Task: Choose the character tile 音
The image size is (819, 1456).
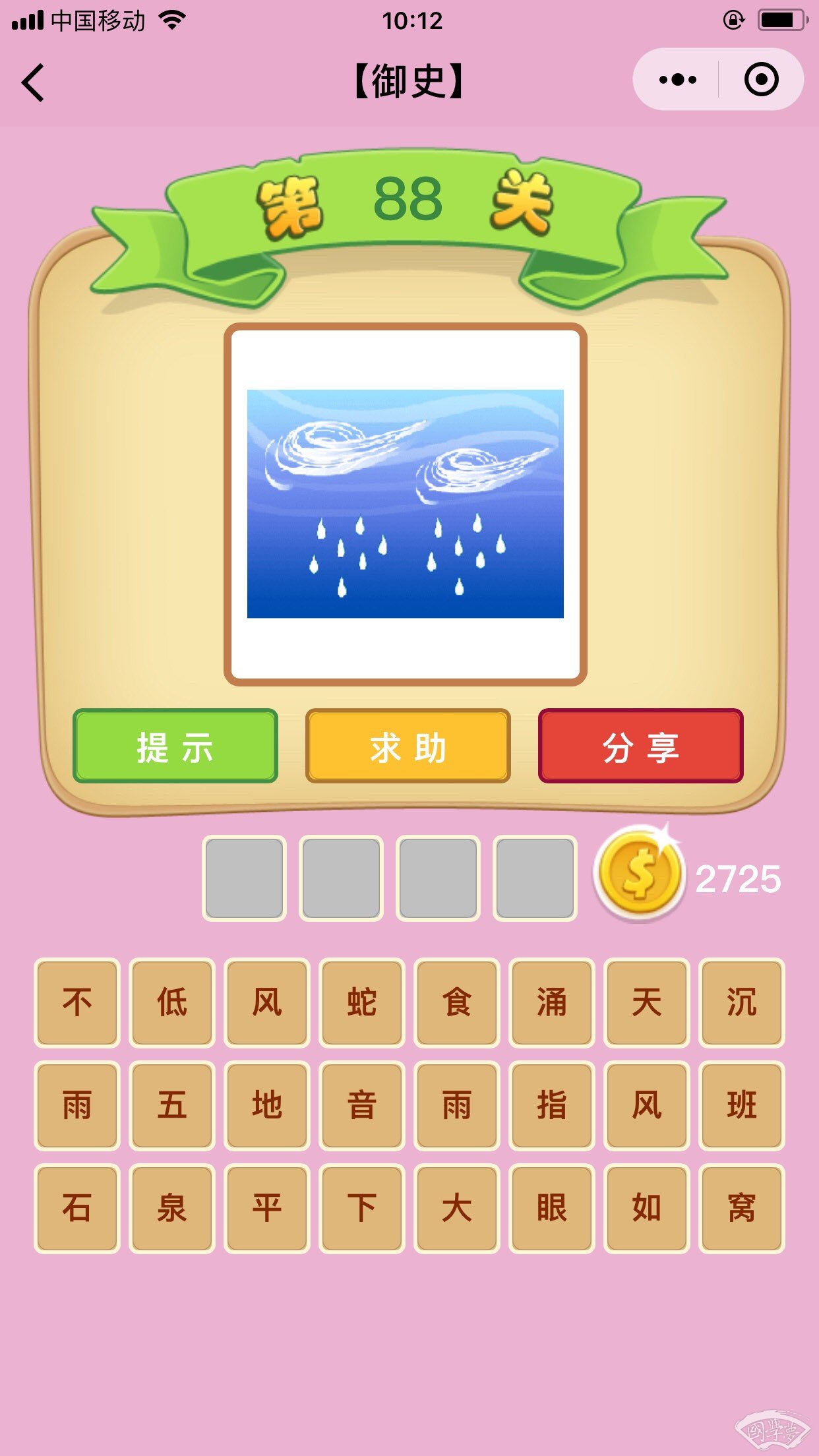Action: point(362,1105)
